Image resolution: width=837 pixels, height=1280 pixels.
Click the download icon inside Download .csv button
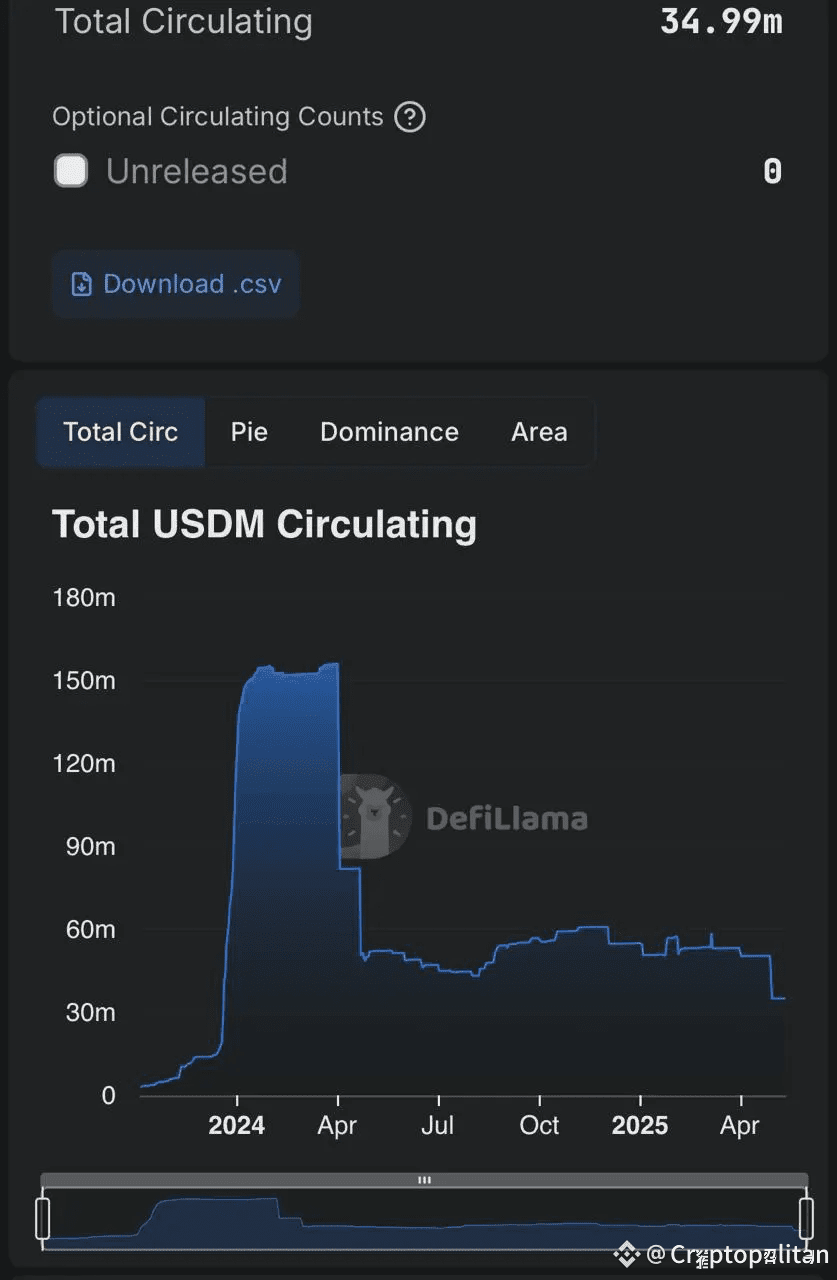point(80,284)
